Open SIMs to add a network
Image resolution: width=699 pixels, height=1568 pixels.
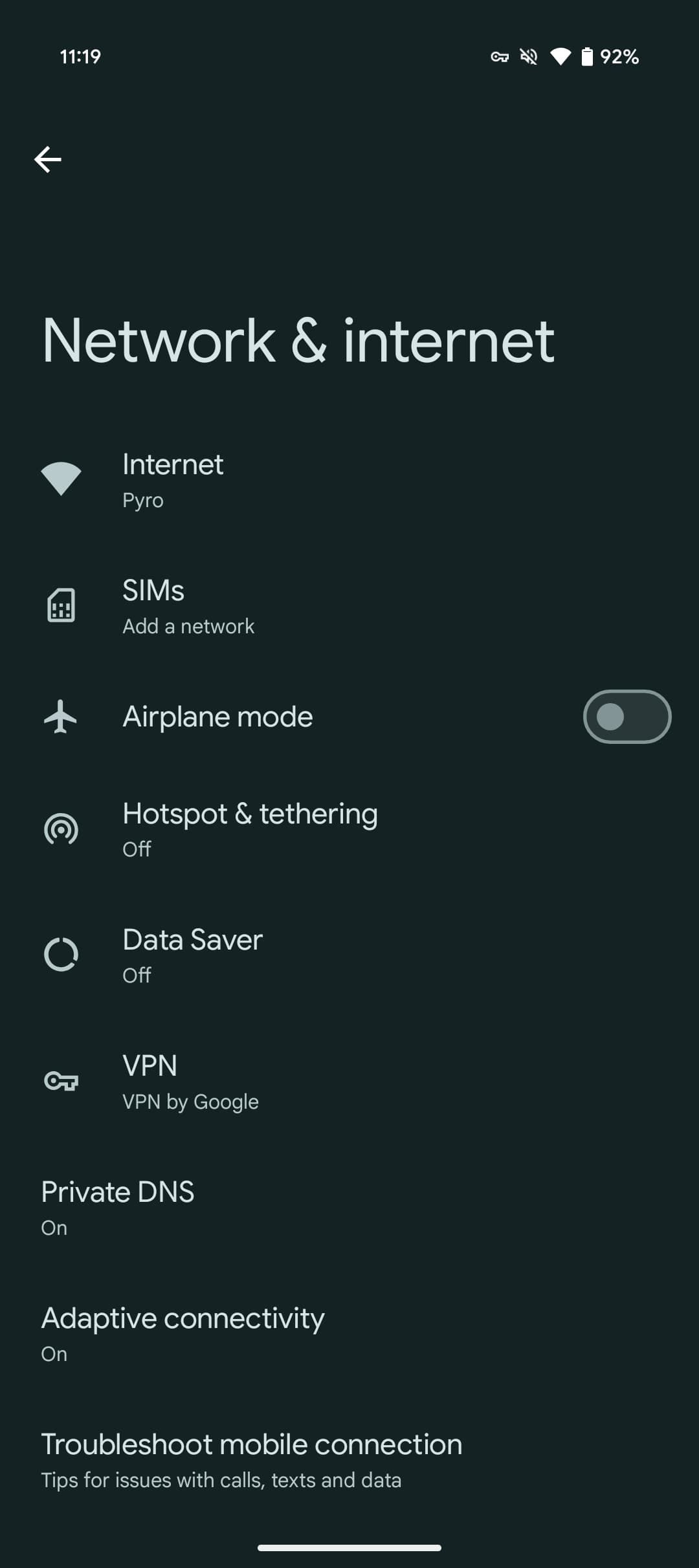(x=188, y=606)
